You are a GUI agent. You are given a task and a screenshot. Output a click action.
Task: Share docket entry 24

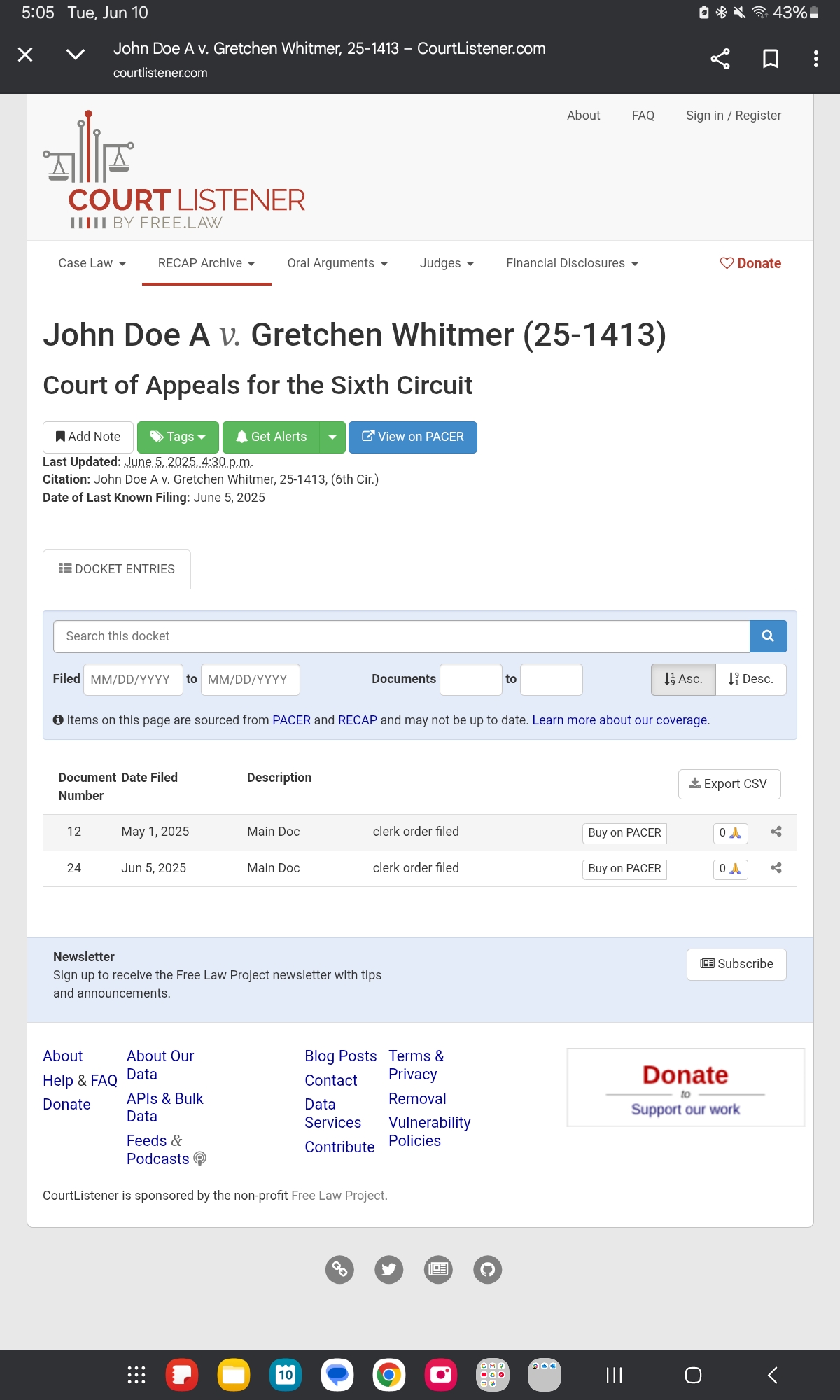point(776,868)
